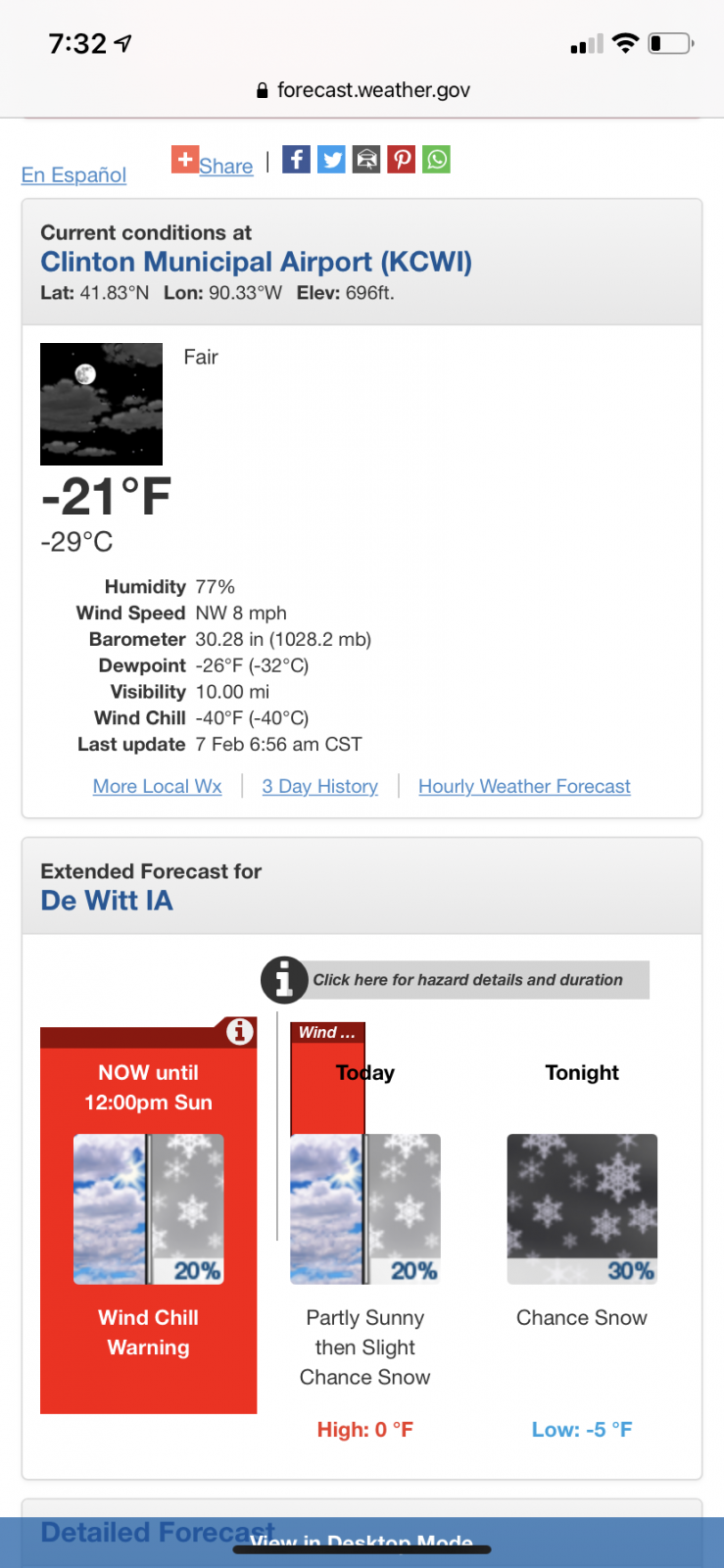The height and width of the screenshot is (1568, 724).
Task: Share forecast via the email icon
Action: (x=366, y=159)
